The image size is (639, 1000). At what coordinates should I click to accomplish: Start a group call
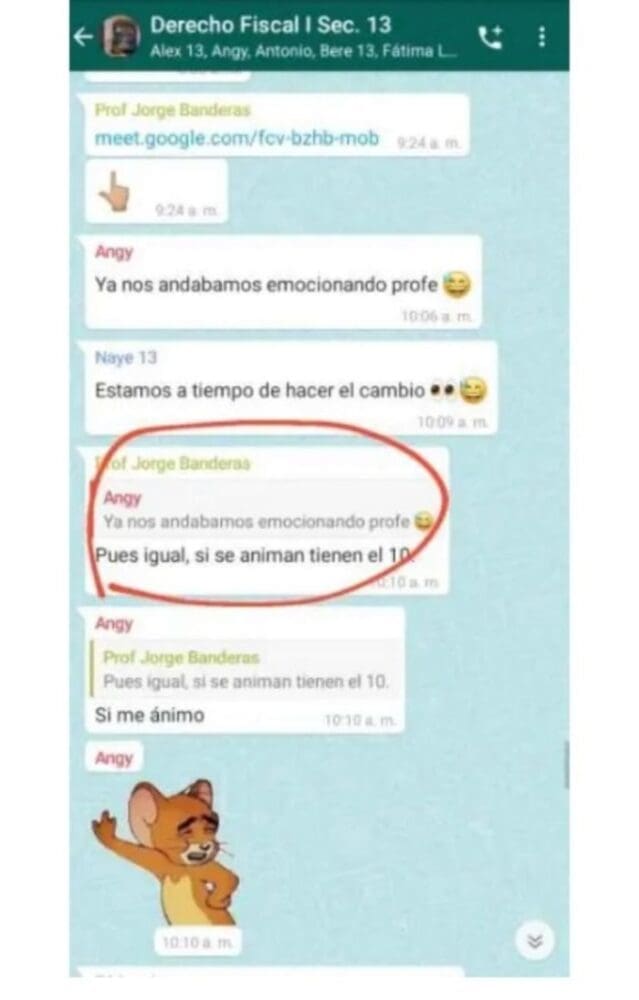(x=490, y=38)
